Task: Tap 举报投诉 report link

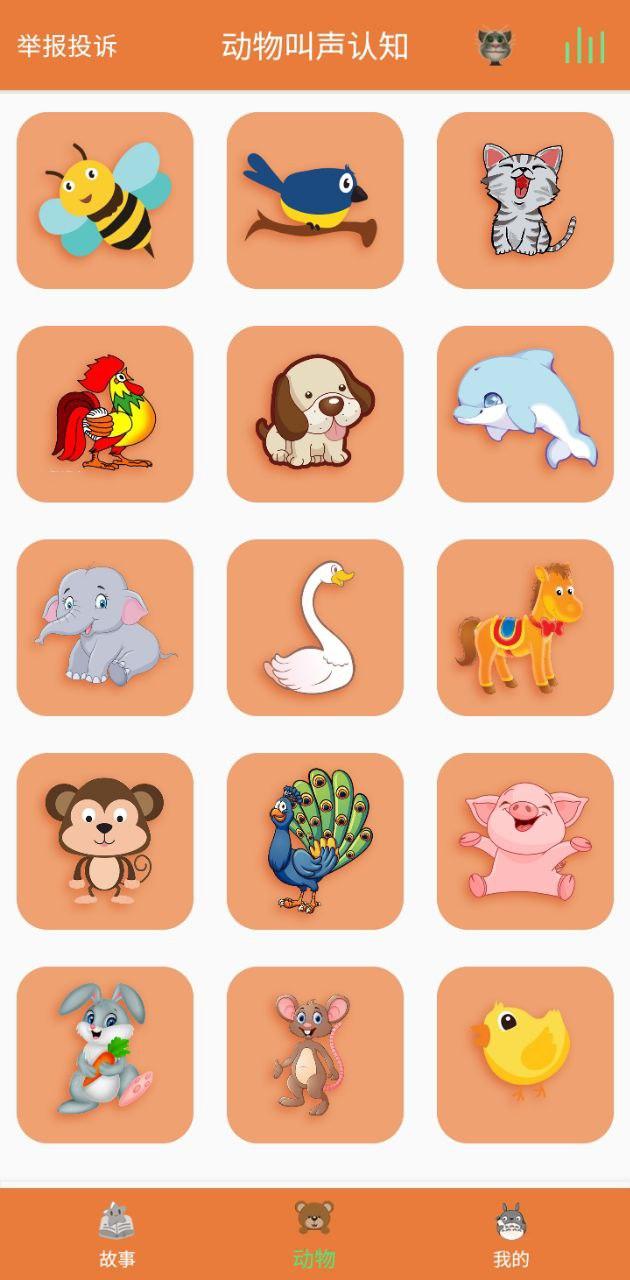Action: pyautogui.click(x=66, y=46)
